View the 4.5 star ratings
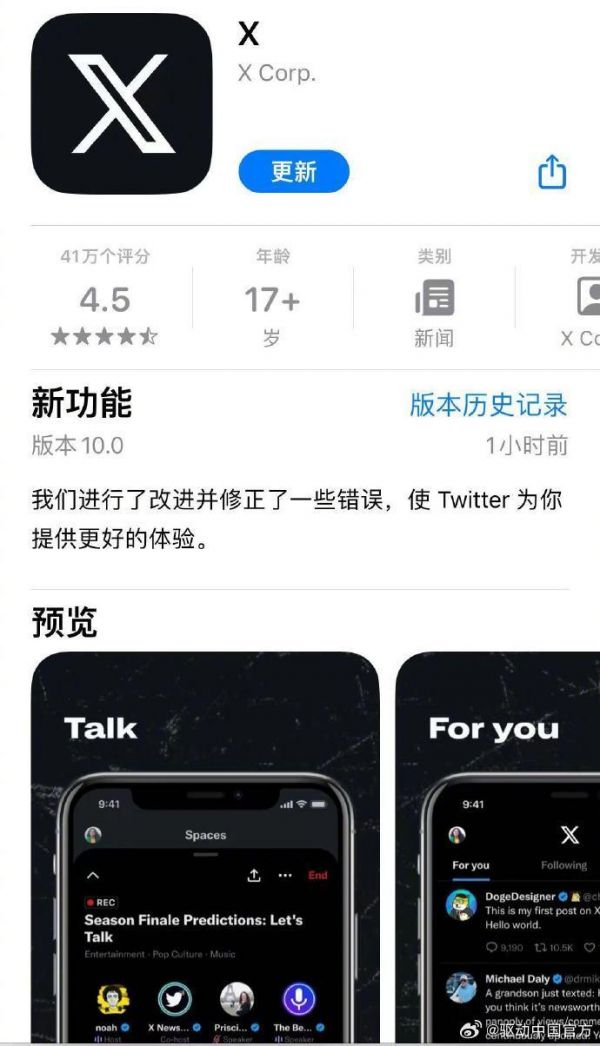 [105, 300]
